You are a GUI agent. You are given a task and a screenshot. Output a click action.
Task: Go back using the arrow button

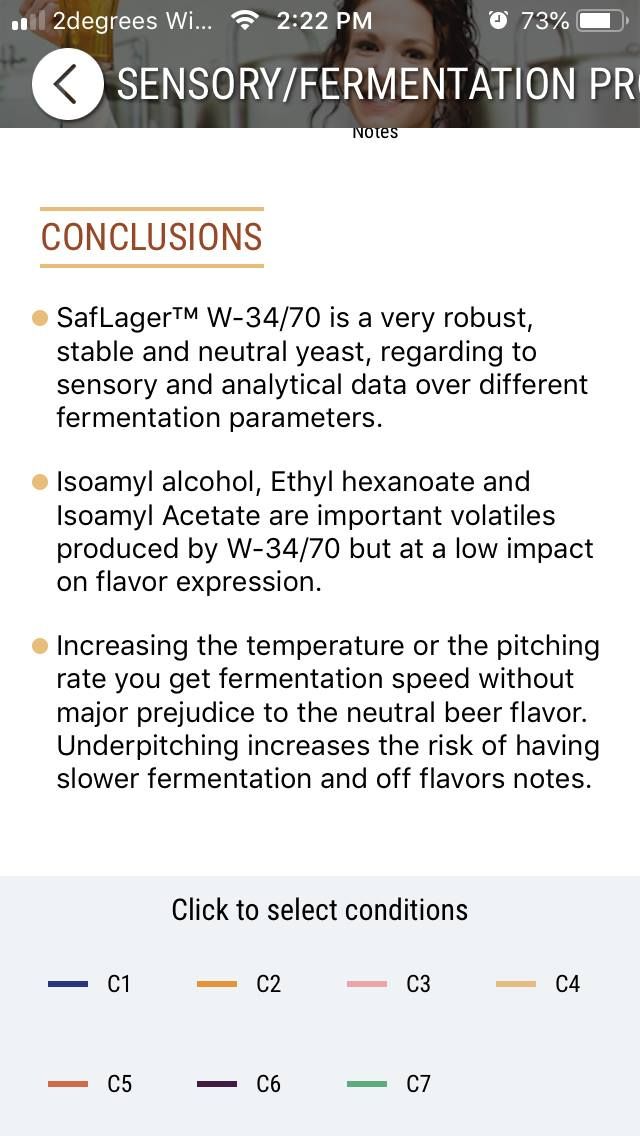[67, 85]
